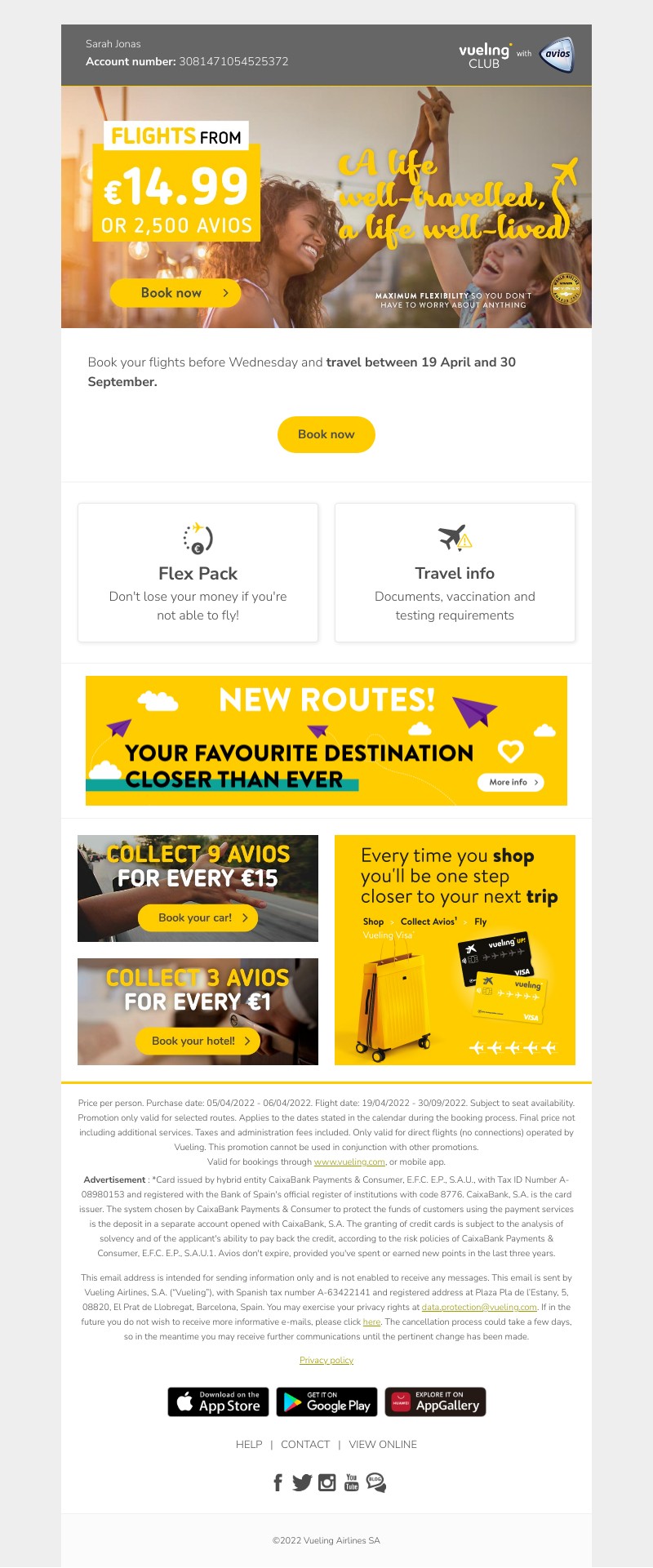This screenshot has height=1568, width=653.
Task: Tap More info on the New Routes banner
Action: coord(511,782)
